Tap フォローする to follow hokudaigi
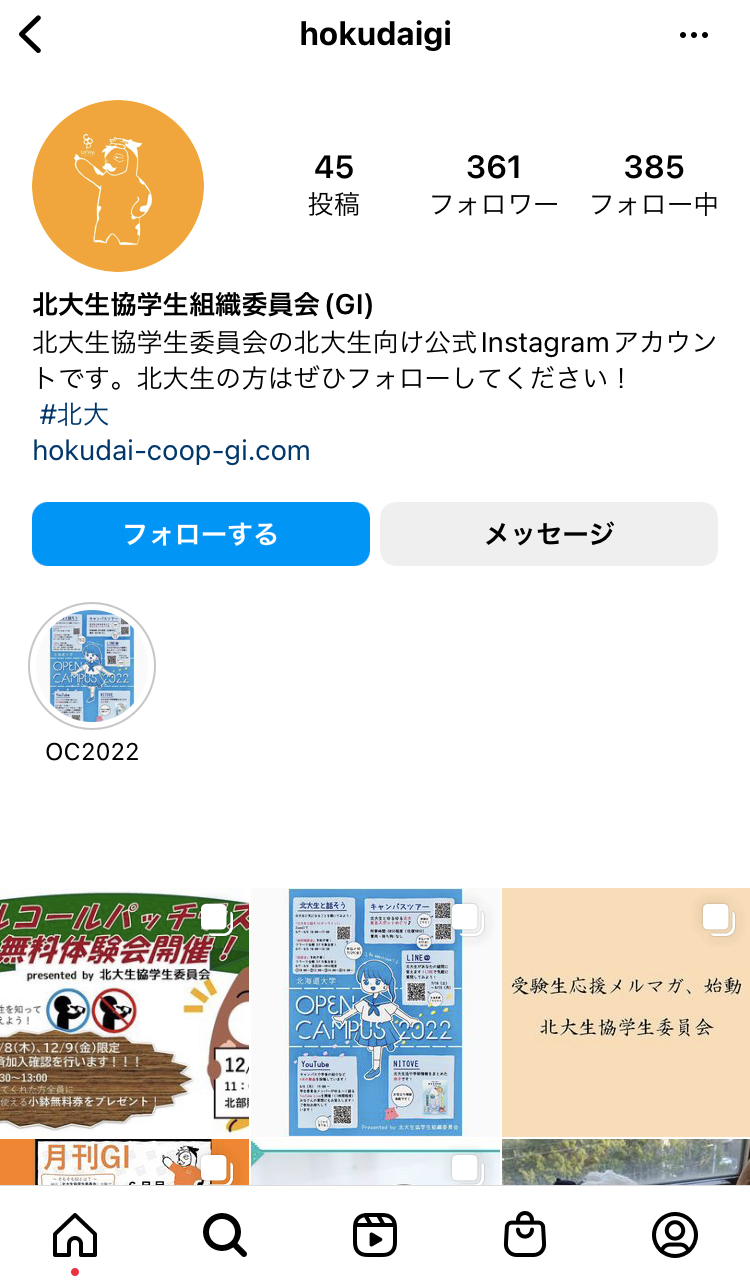Viewport: 750px width, 1284px height. pyautogui.click(x=200, y=533)
